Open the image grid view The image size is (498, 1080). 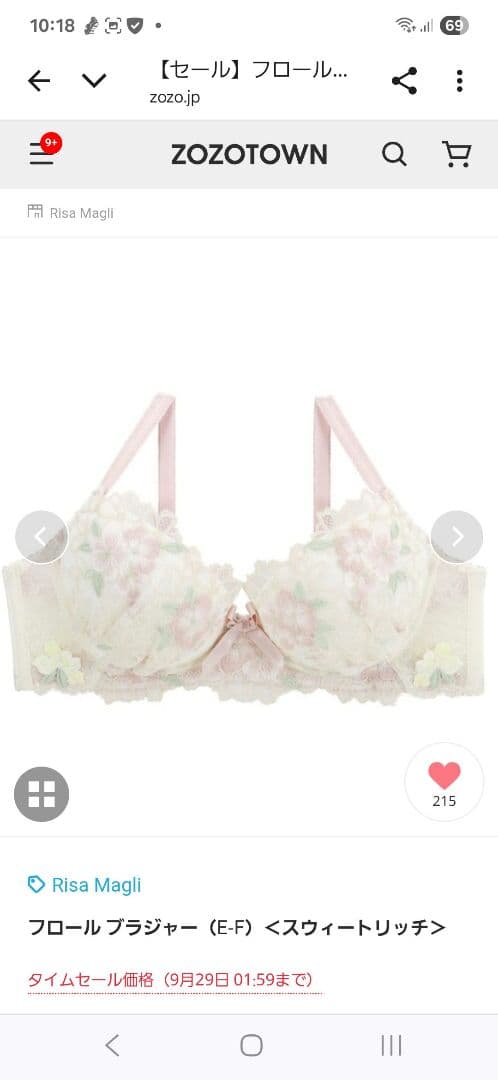pyautogui.click(x=41, y=794)
